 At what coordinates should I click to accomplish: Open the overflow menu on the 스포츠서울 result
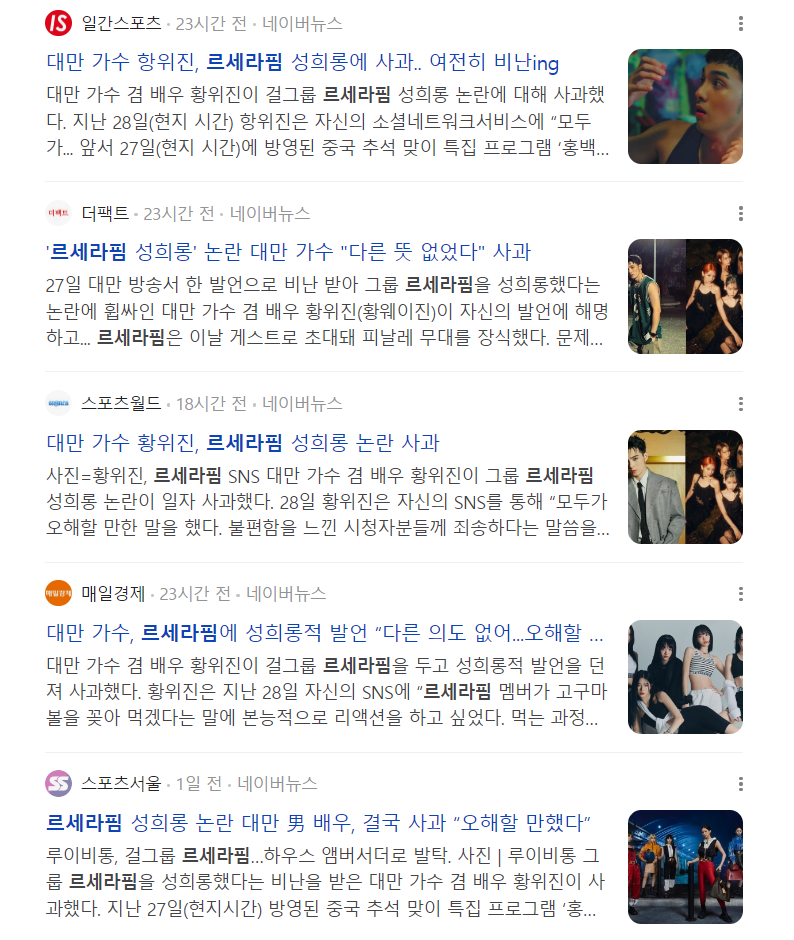[740, 784]
